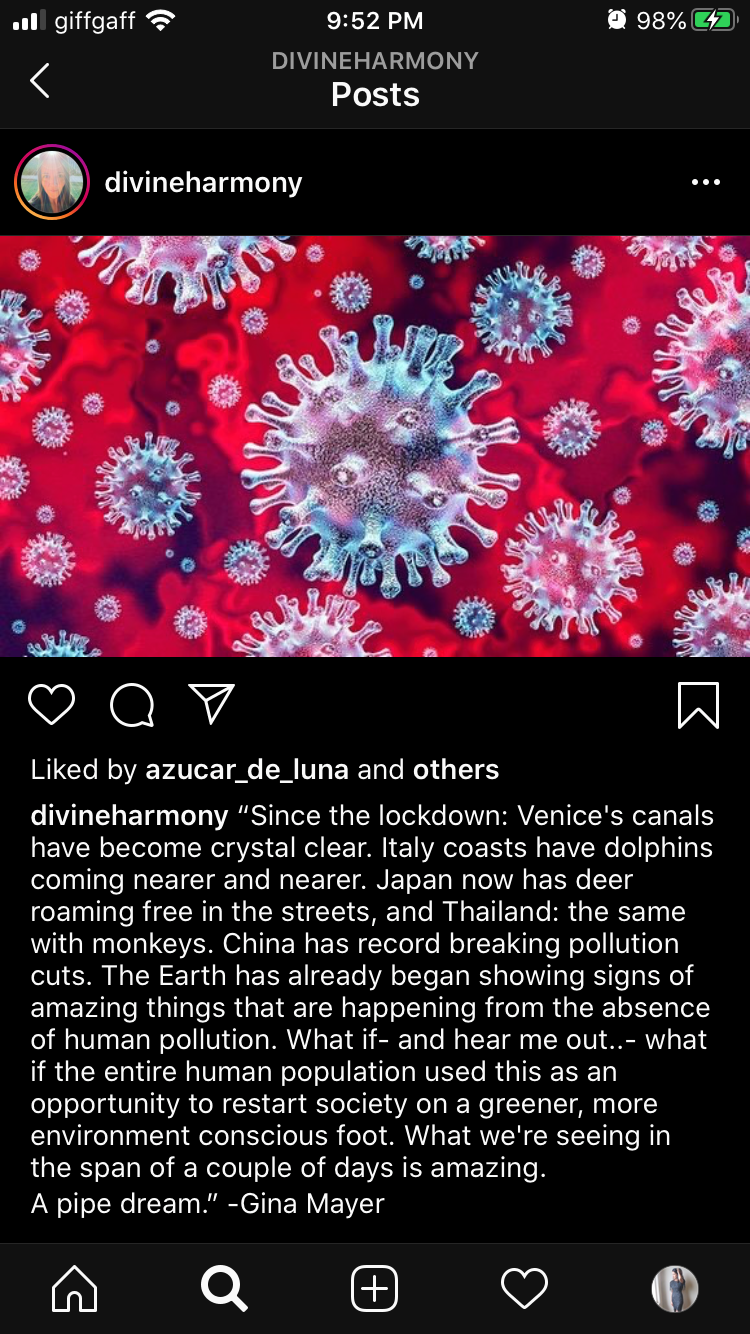
Task: Open the coronavirus post image
Action: tap(375, 446)
